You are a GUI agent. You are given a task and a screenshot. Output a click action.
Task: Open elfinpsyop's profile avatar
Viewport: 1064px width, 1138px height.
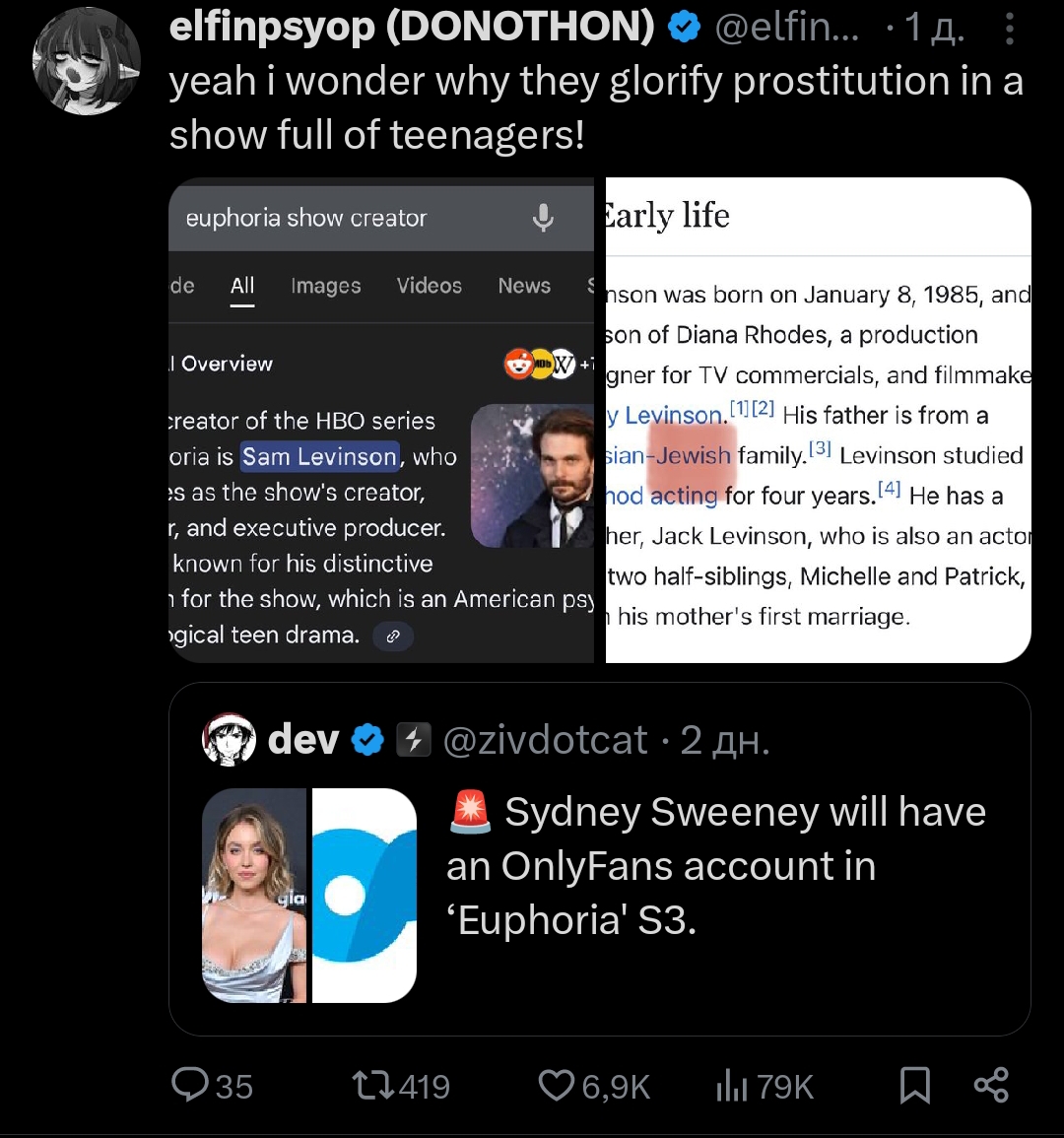(x=87, y=61)
